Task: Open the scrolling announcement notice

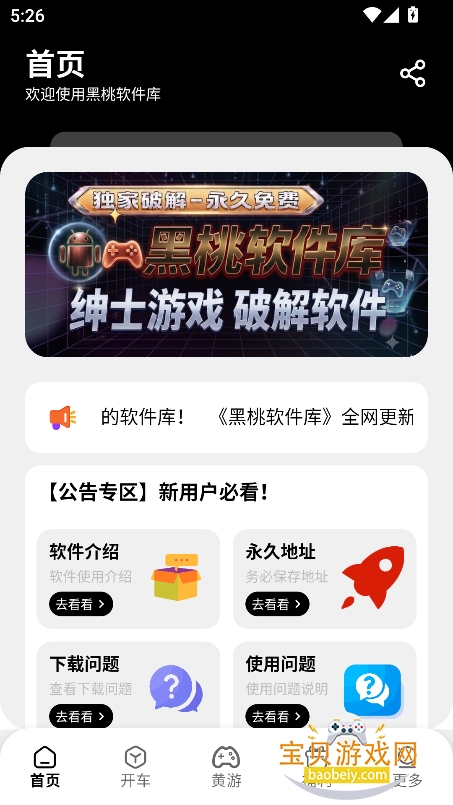Action: (x=226, y=417)
